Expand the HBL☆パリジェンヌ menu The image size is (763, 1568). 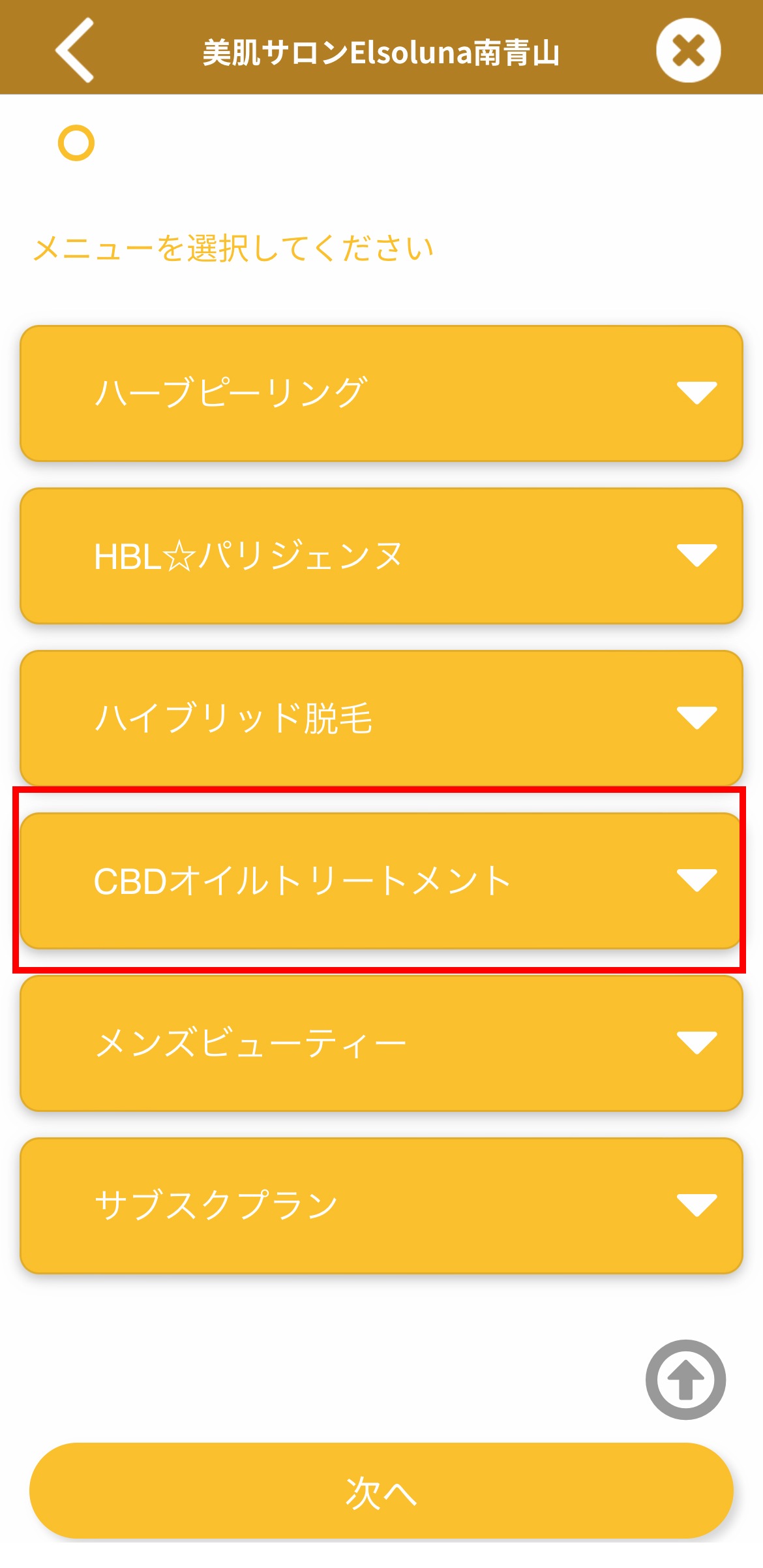point(381,556)
